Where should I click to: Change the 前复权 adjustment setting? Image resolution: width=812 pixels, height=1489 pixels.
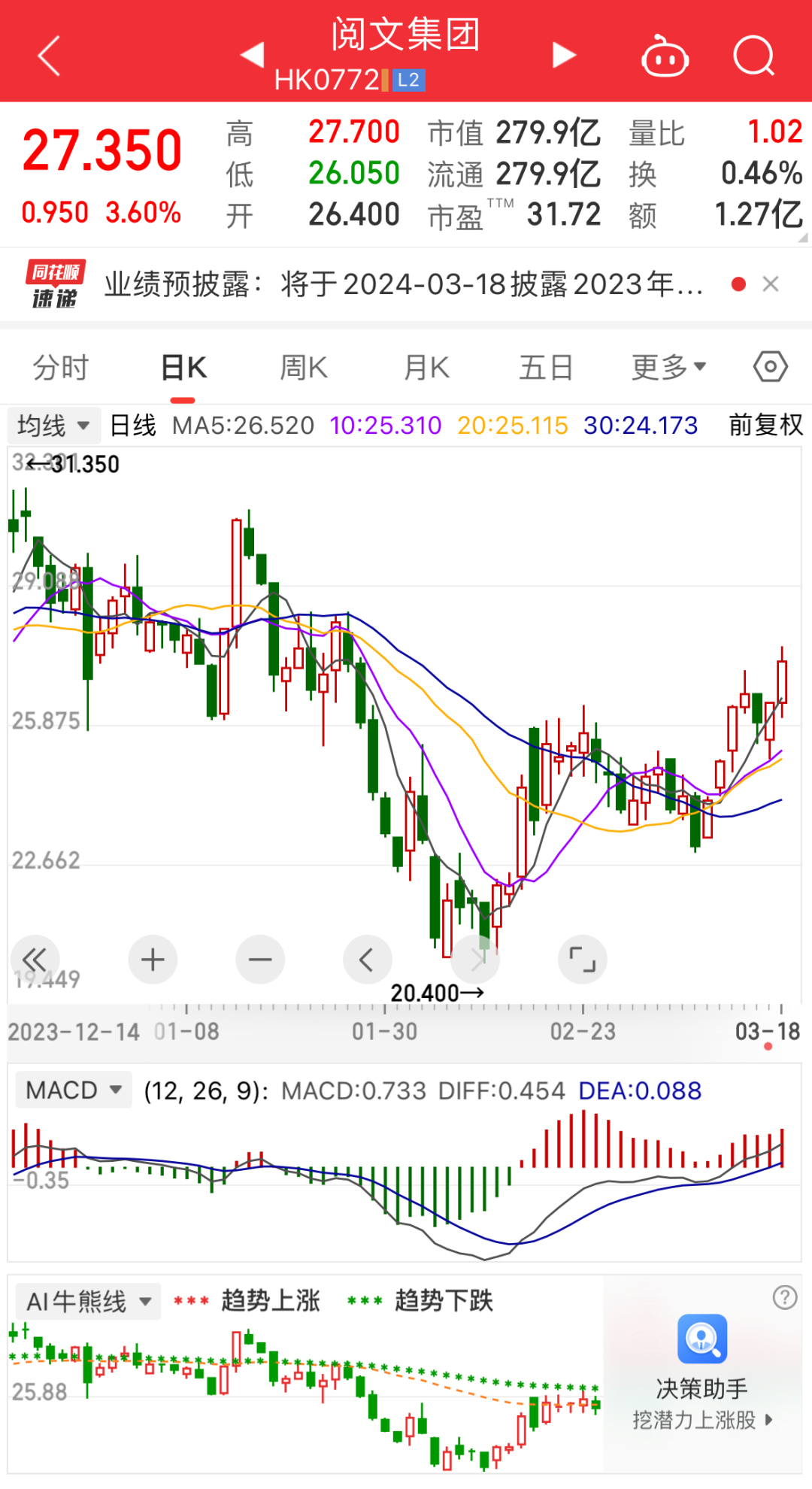click(765, 426)
